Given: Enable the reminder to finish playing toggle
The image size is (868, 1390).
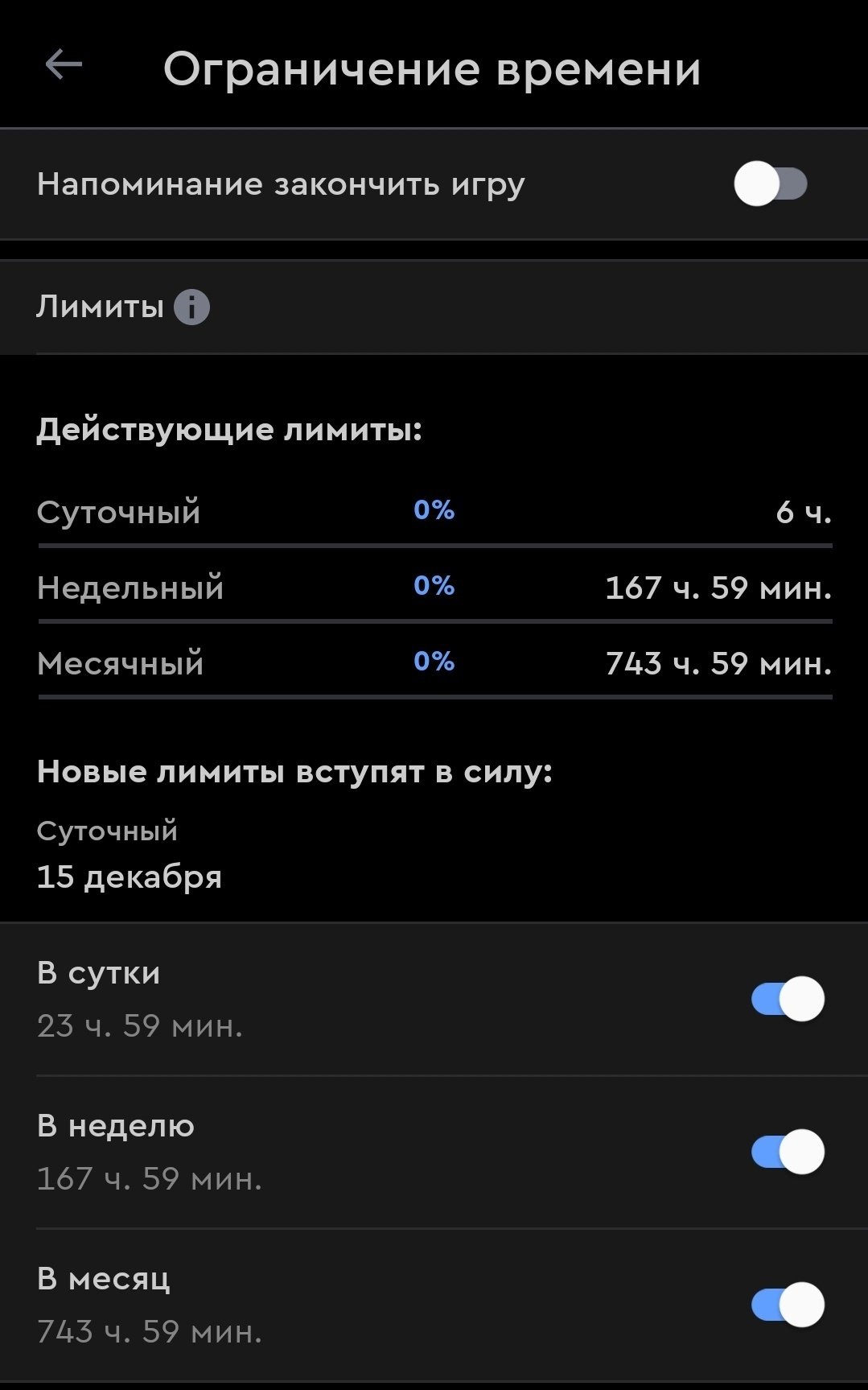Looking at the screenshot, I should [x=770, y=184].
